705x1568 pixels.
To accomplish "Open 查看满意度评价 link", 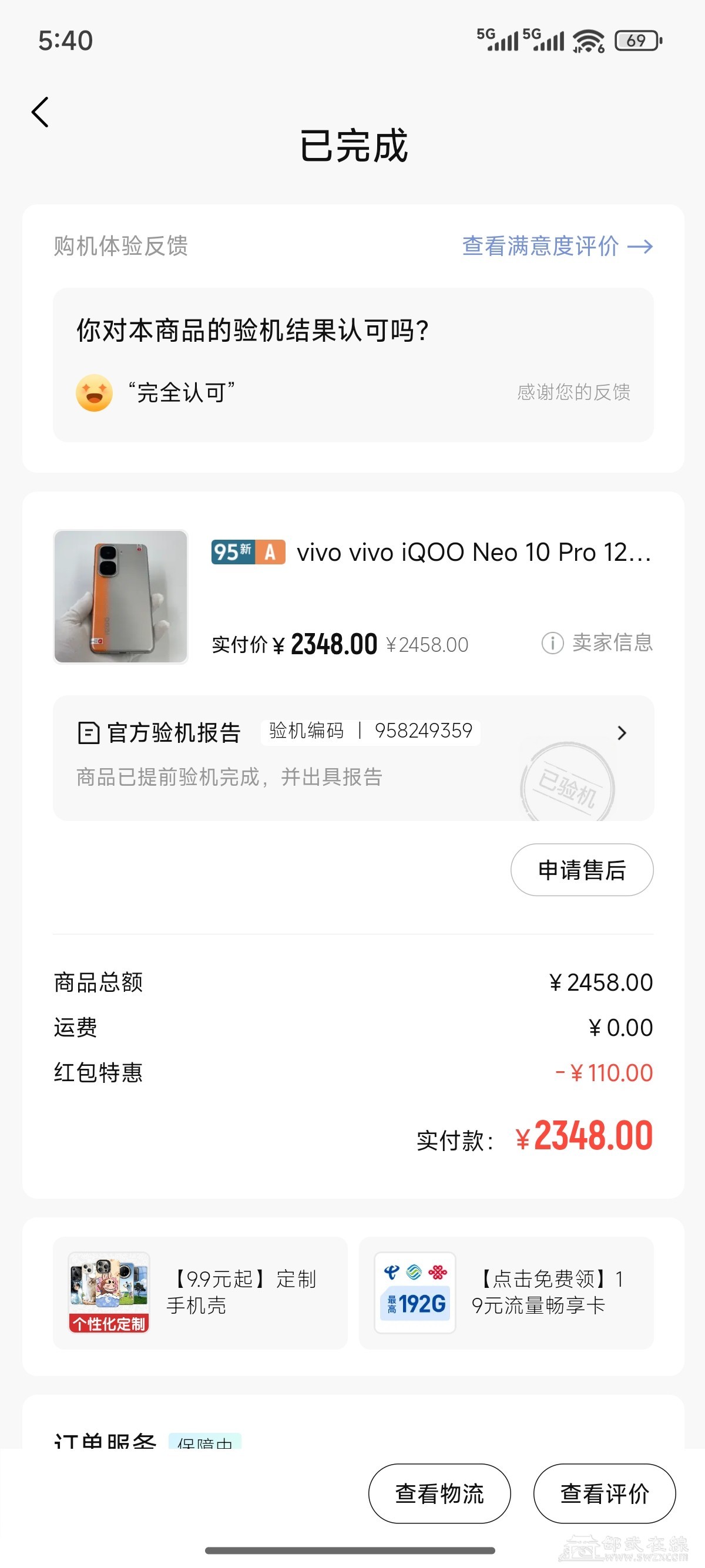I will (x=556, y=247).
